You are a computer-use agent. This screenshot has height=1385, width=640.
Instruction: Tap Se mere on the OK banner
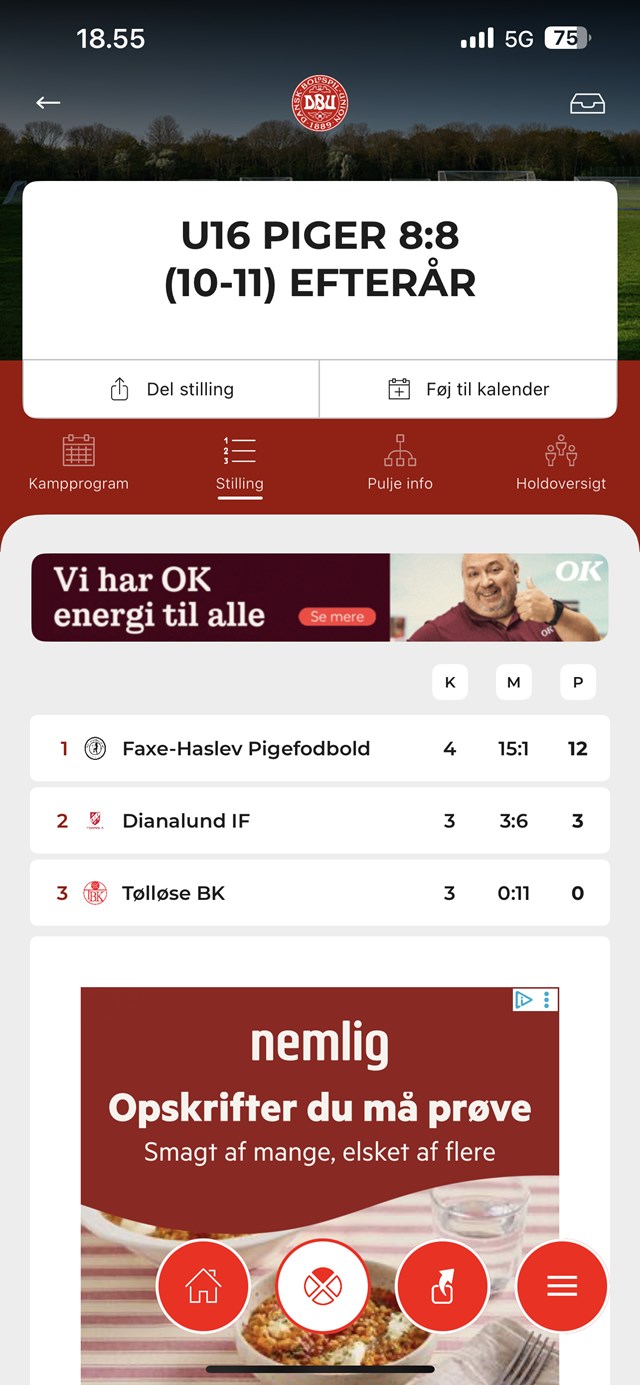[337, 617]
